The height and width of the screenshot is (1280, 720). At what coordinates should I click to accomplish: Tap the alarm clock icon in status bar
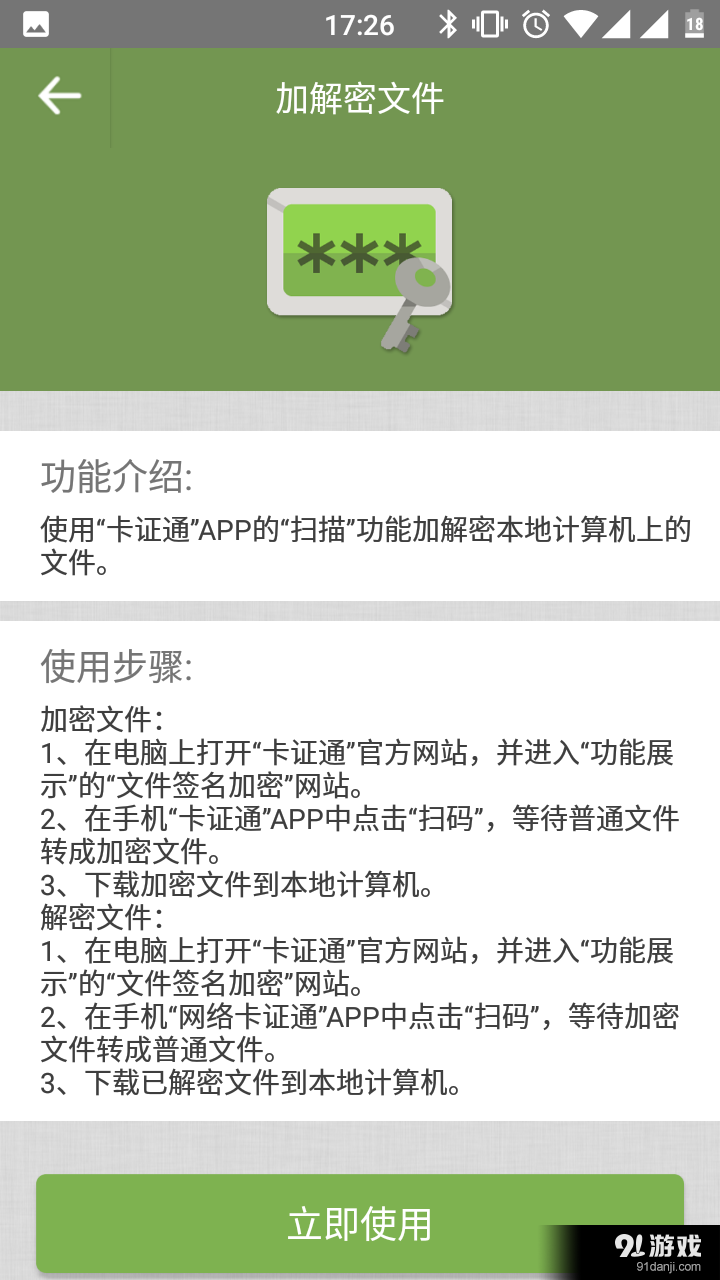click(535, 25)
